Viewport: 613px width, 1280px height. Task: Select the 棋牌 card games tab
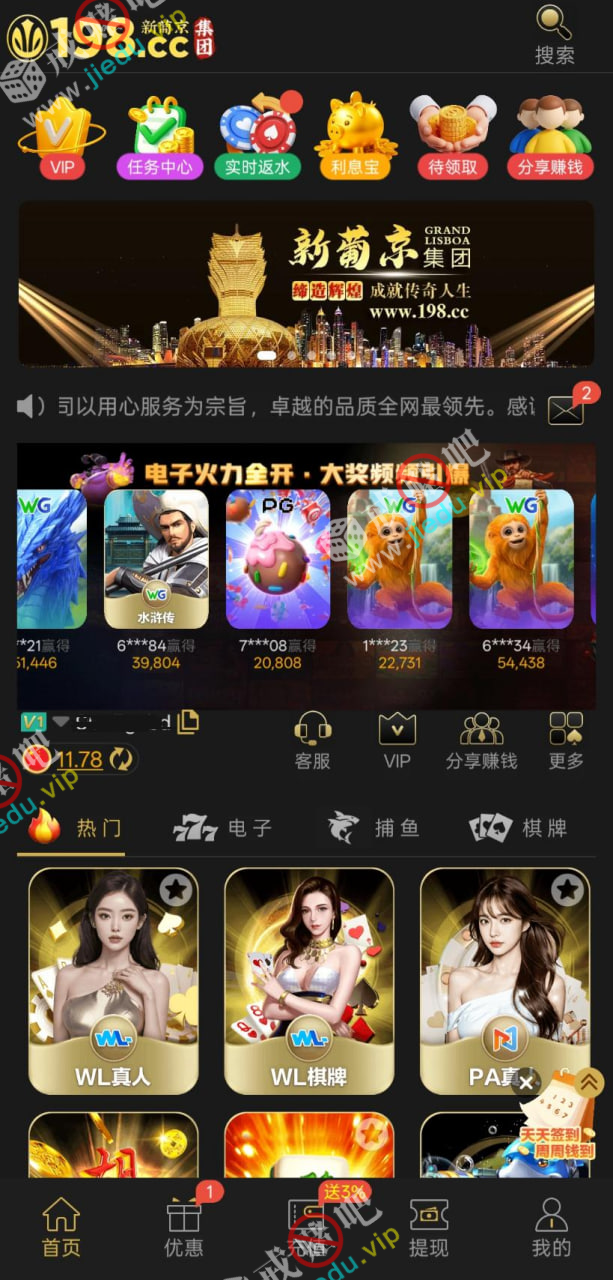(x=519, y=828)
